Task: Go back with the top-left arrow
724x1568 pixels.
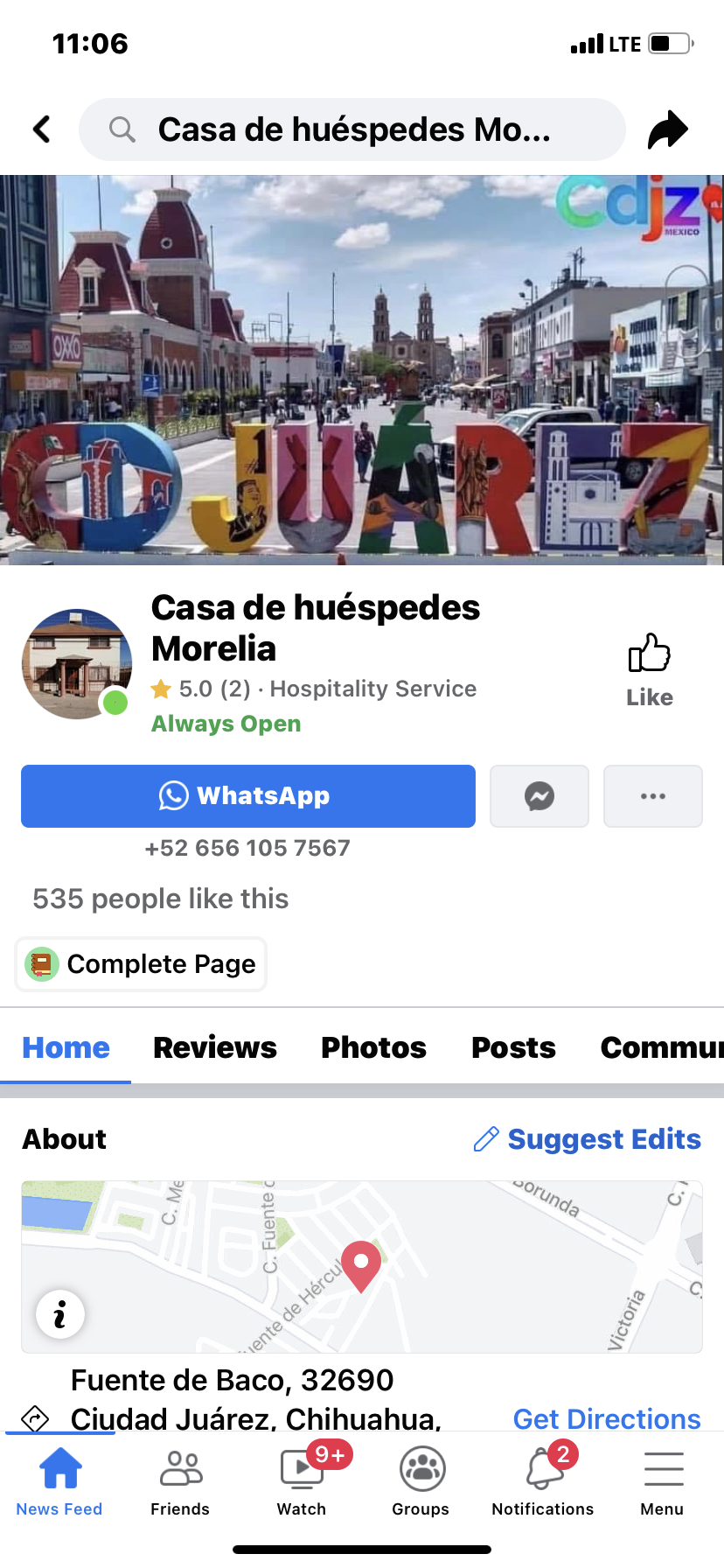Action: [x=41, y=129]
